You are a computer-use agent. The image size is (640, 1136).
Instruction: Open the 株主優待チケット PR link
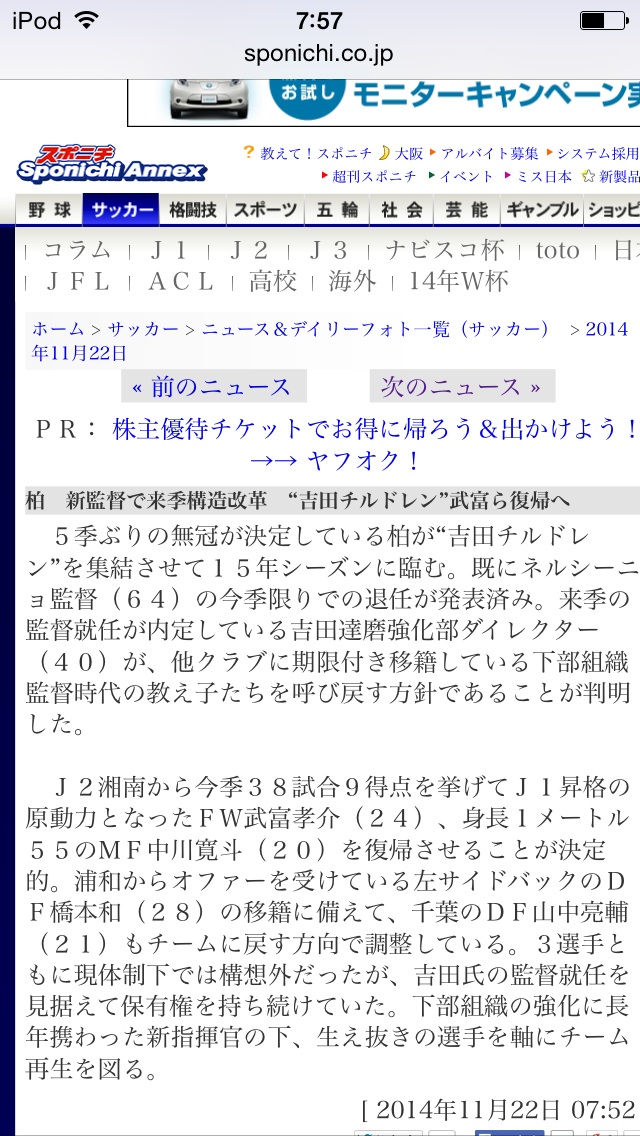374,430
